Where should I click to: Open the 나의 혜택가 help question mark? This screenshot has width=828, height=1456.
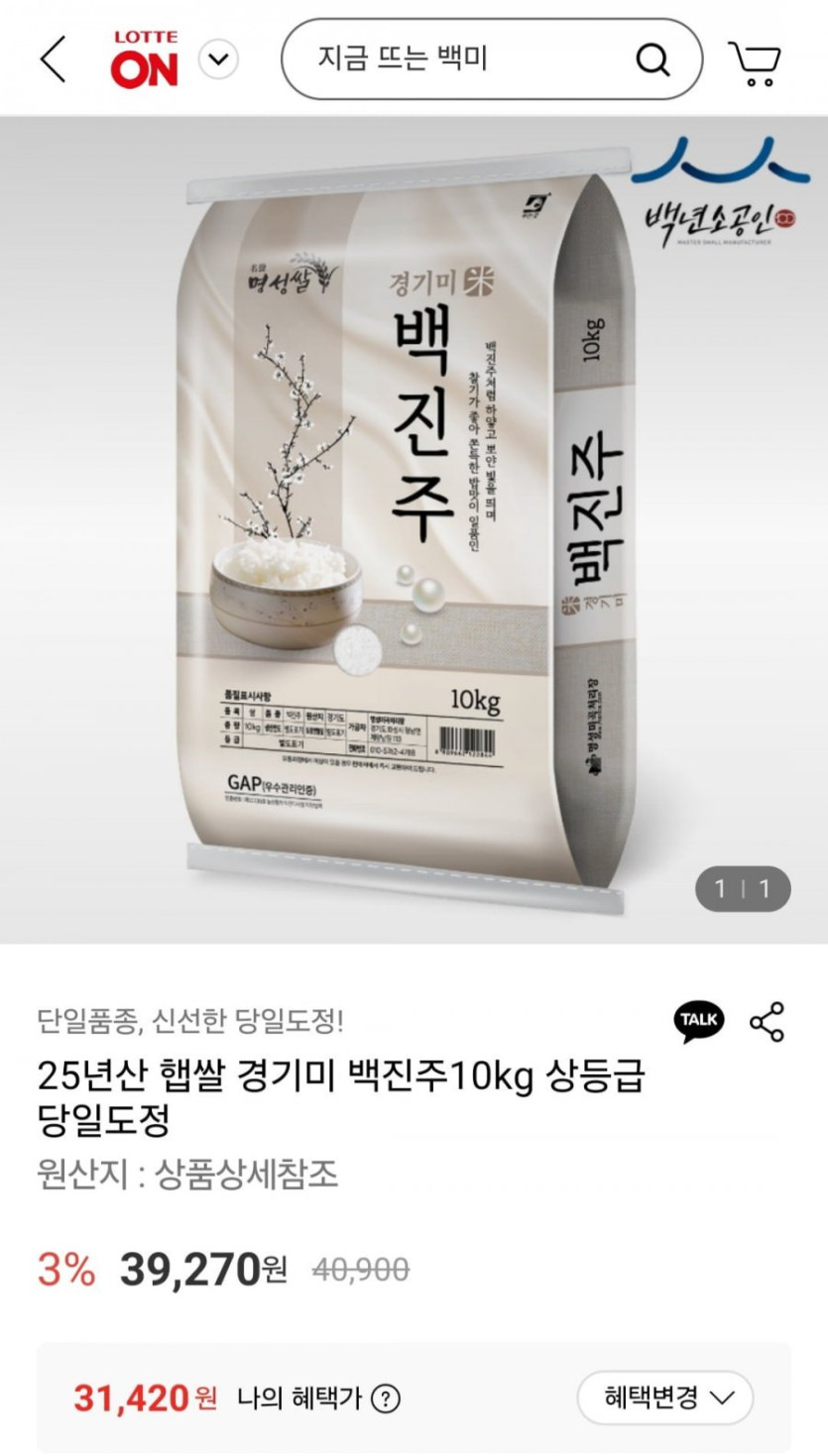pos(385,1400)
